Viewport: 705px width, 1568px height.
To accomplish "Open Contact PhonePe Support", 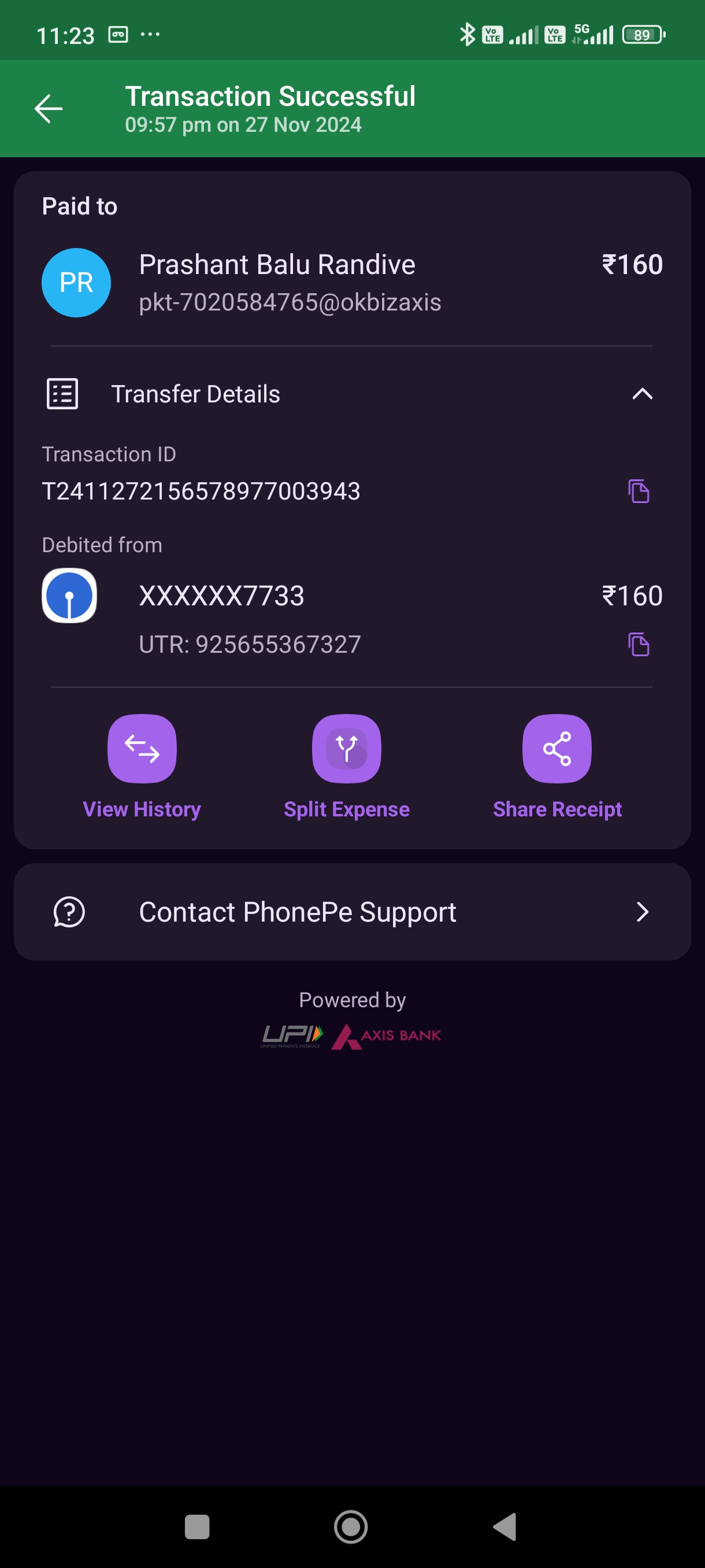I will tap(352, 912).
